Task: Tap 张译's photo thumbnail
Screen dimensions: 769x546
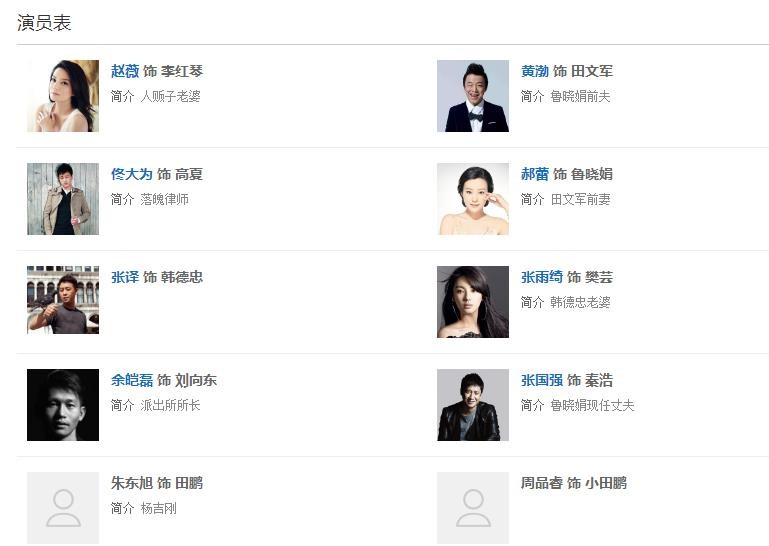Action: (63, 302)
